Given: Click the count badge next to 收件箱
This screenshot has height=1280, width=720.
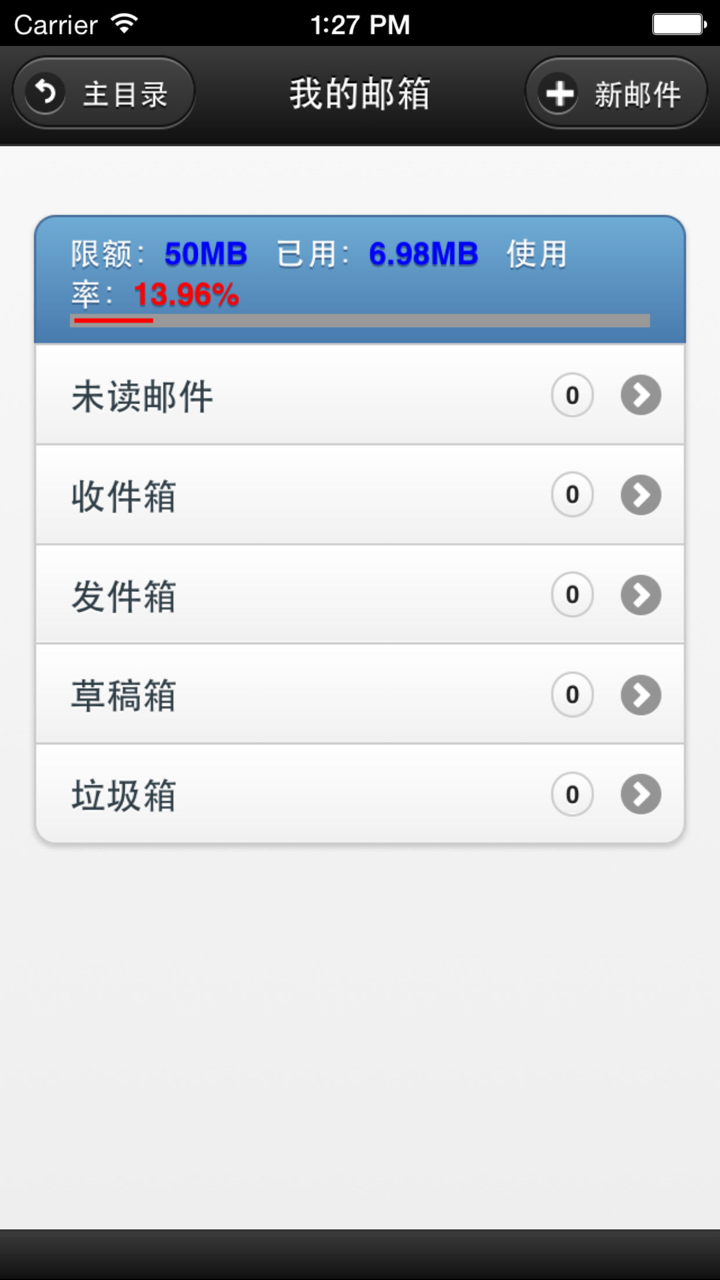Looking at the screenshot, I should (x=572, y=494).
